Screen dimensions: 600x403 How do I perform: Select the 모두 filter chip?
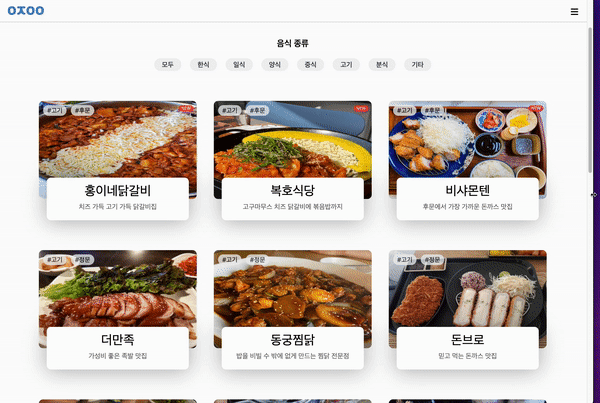point(168,65)
